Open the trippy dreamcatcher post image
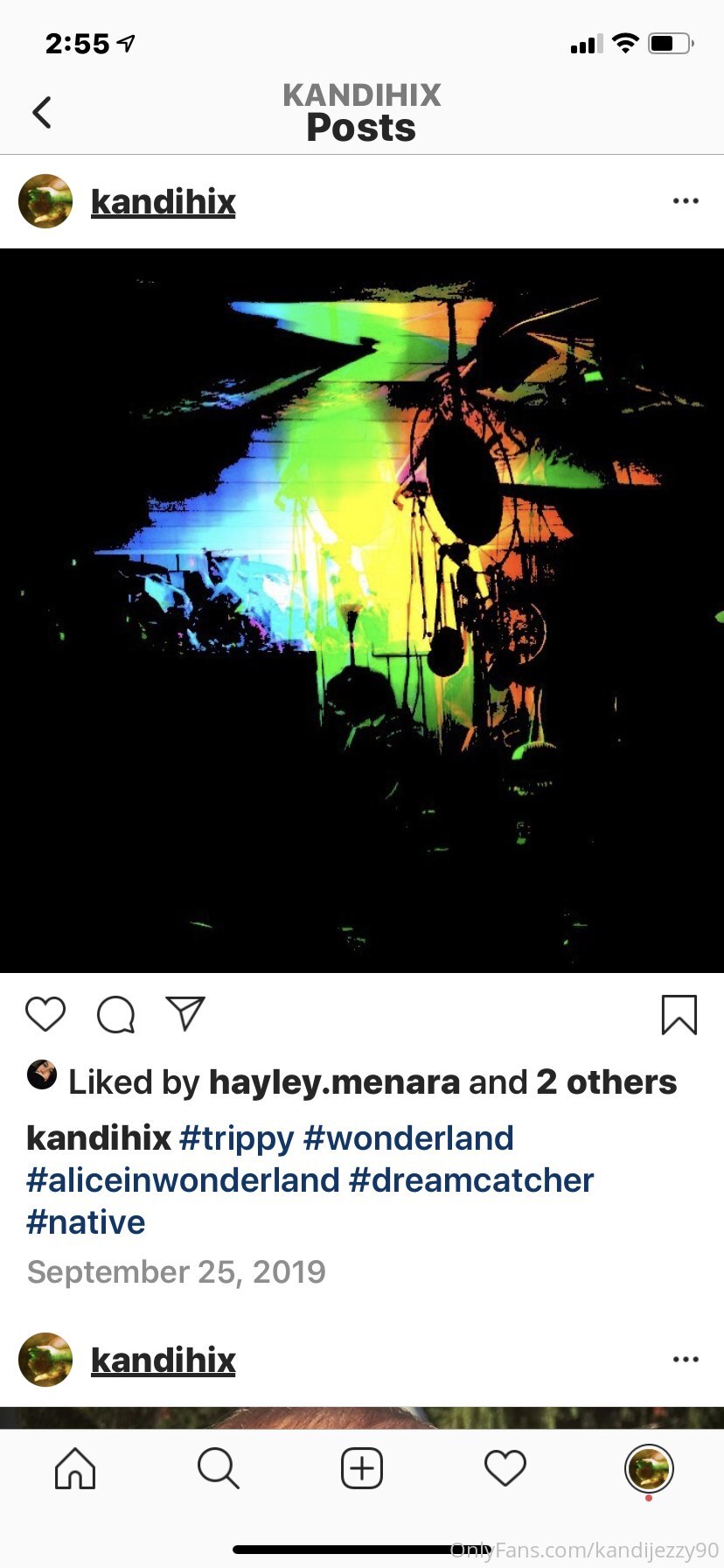 point(362,611)
